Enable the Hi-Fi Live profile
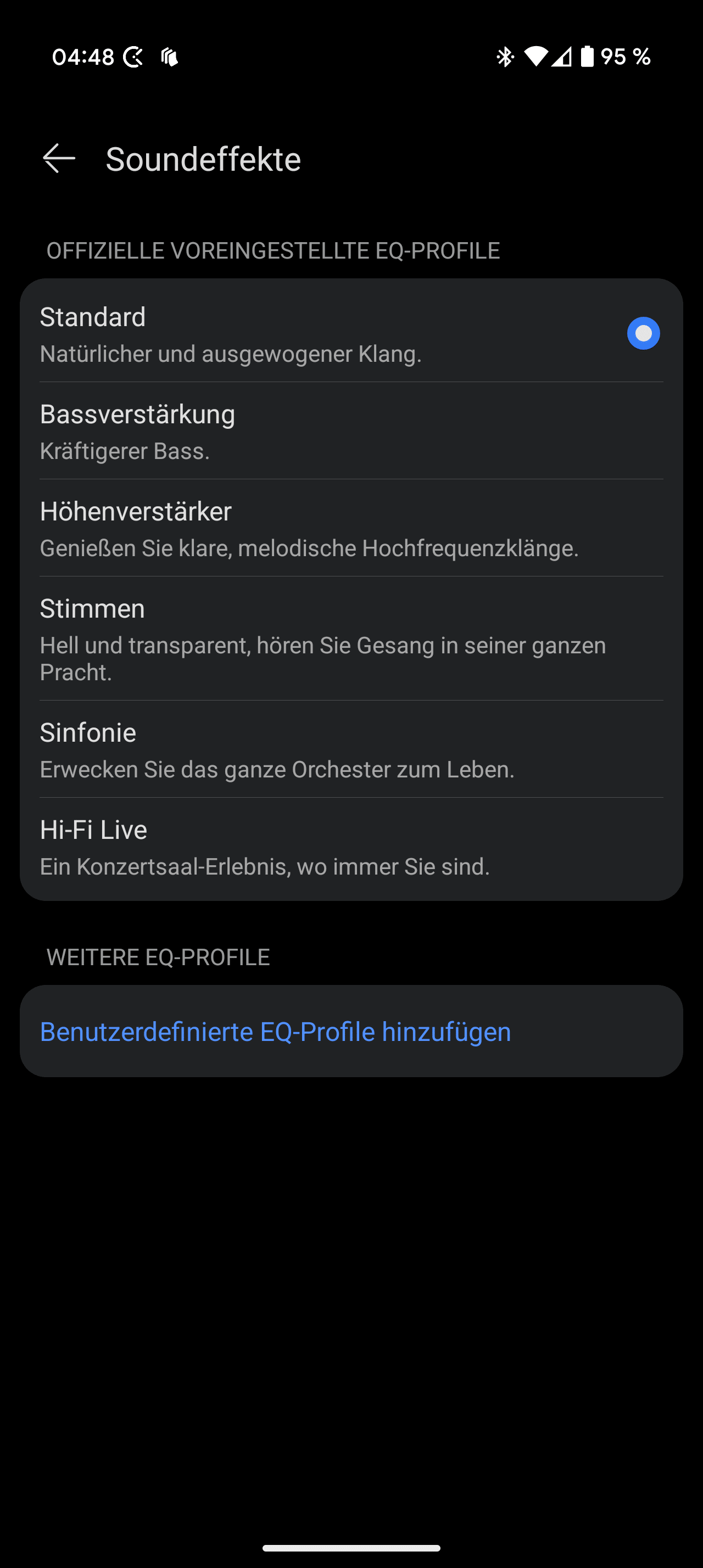 point(350,847)
